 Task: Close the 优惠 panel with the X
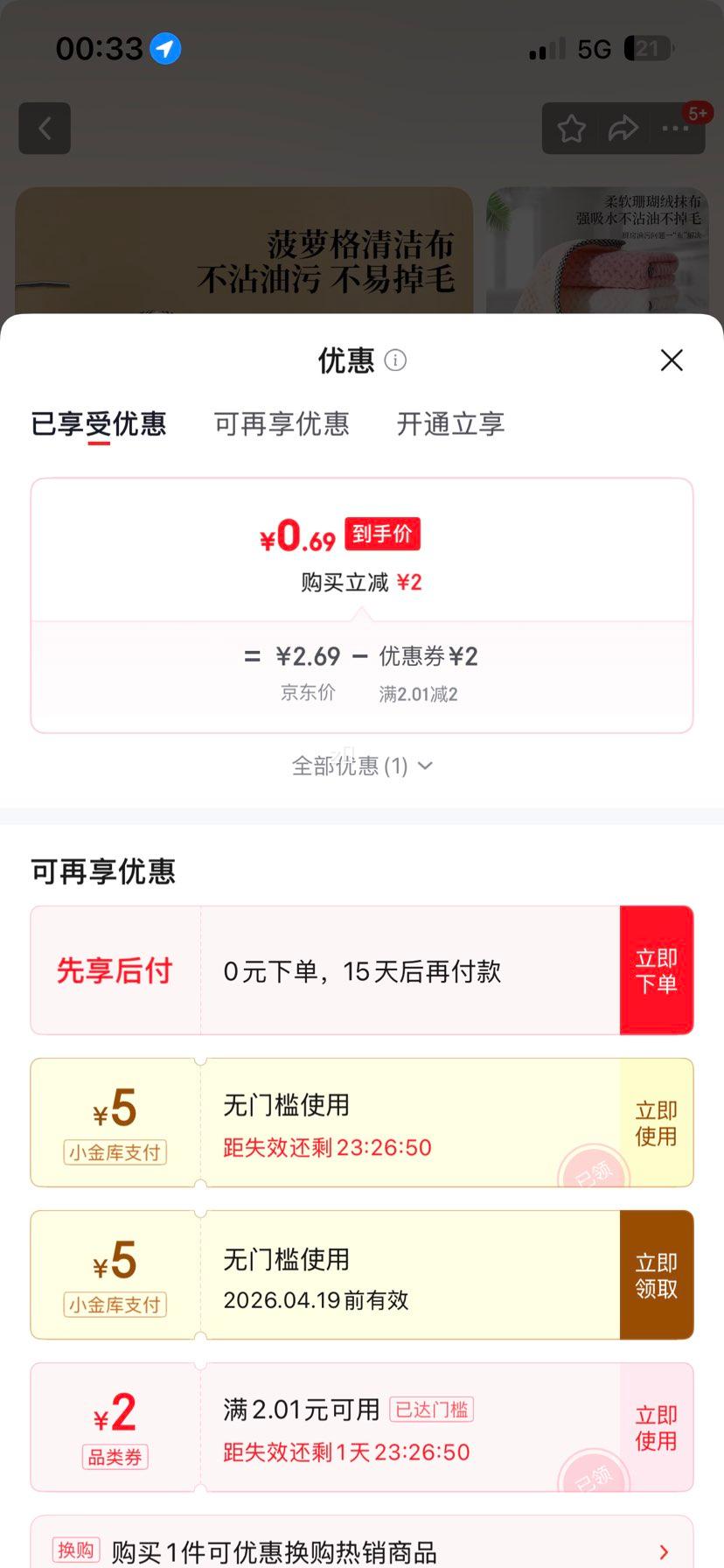click(671, 360)
